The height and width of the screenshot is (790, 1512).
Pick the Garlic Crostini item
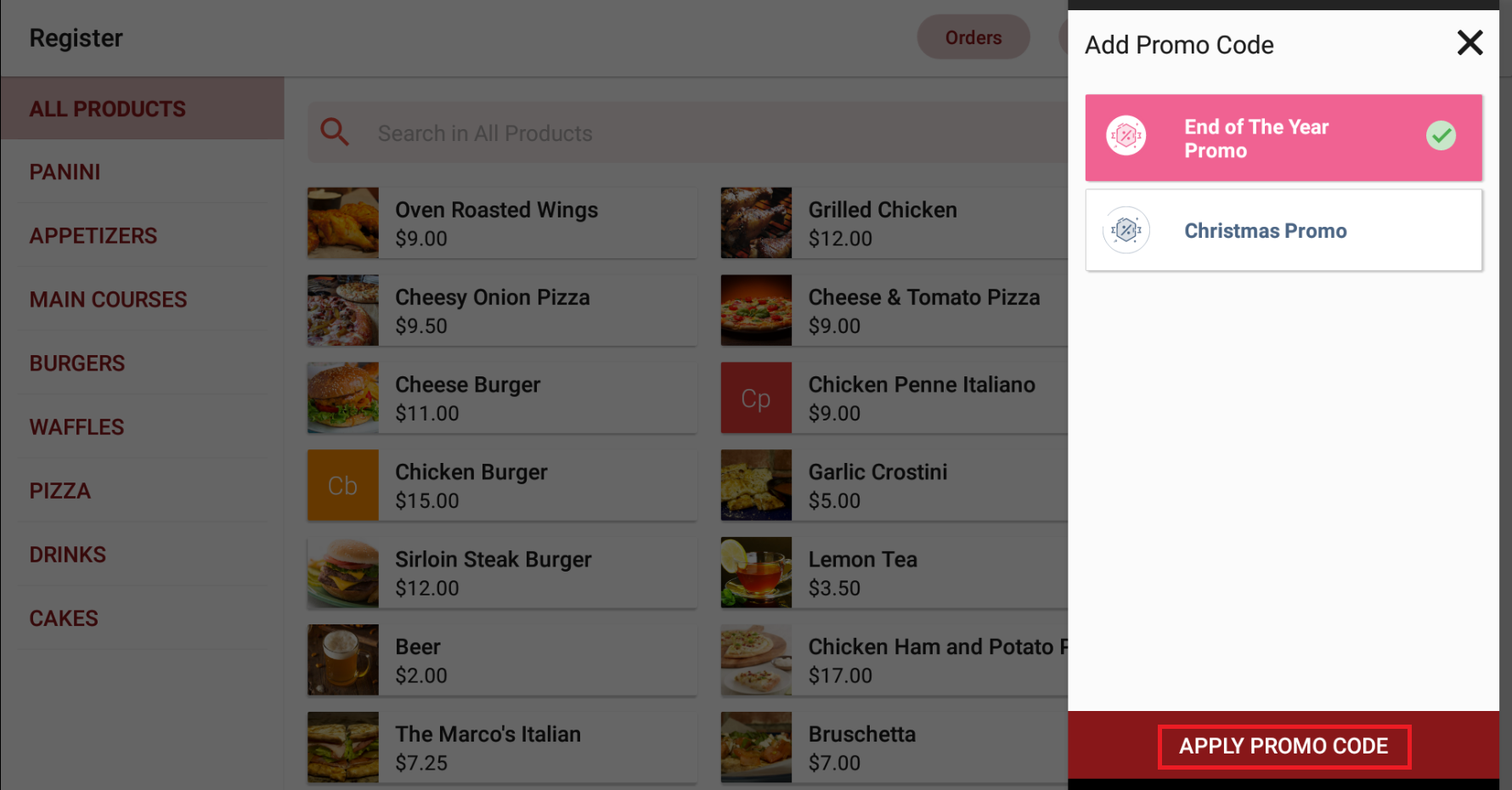tap(892, 485)
